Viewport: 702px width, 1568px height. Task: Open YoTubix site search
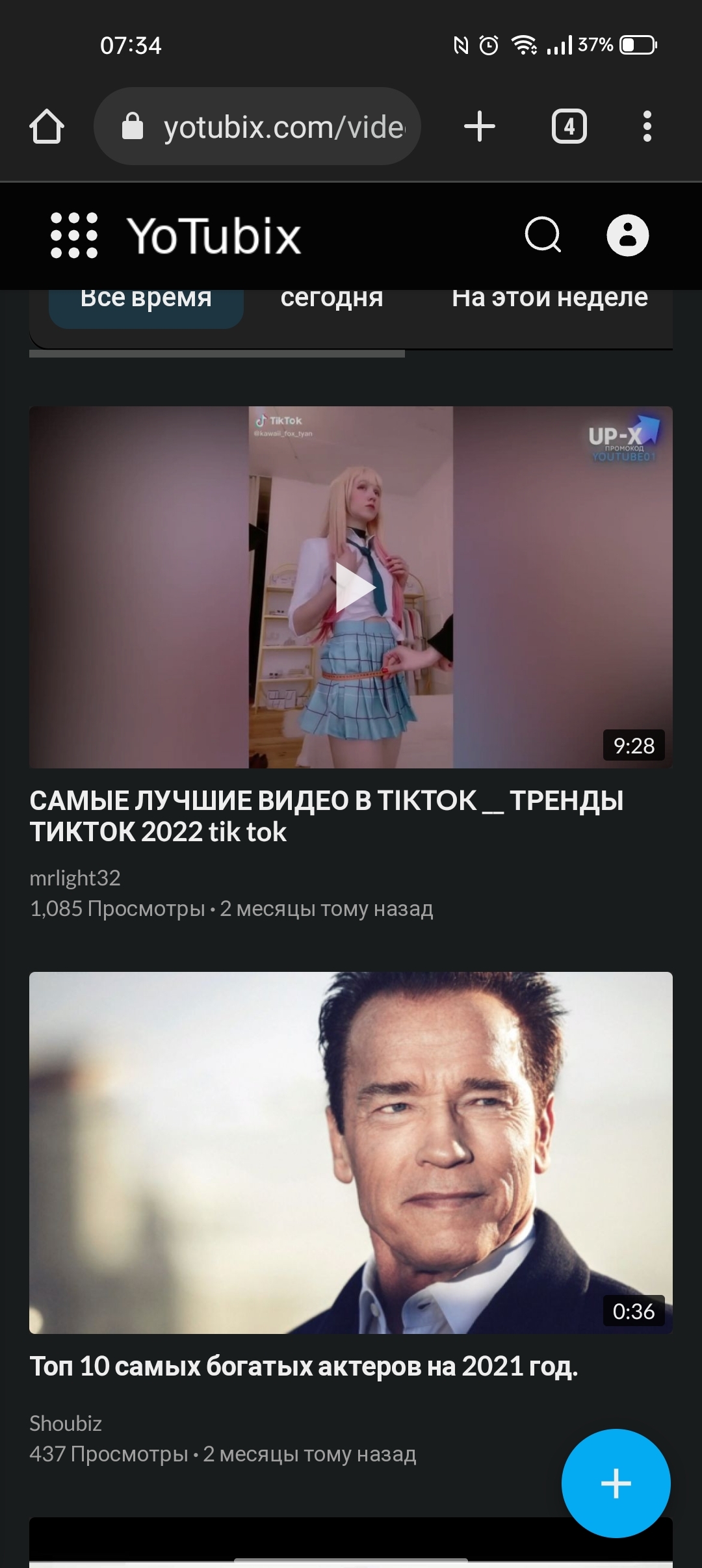pyautogui.click(x=543, y=235)
